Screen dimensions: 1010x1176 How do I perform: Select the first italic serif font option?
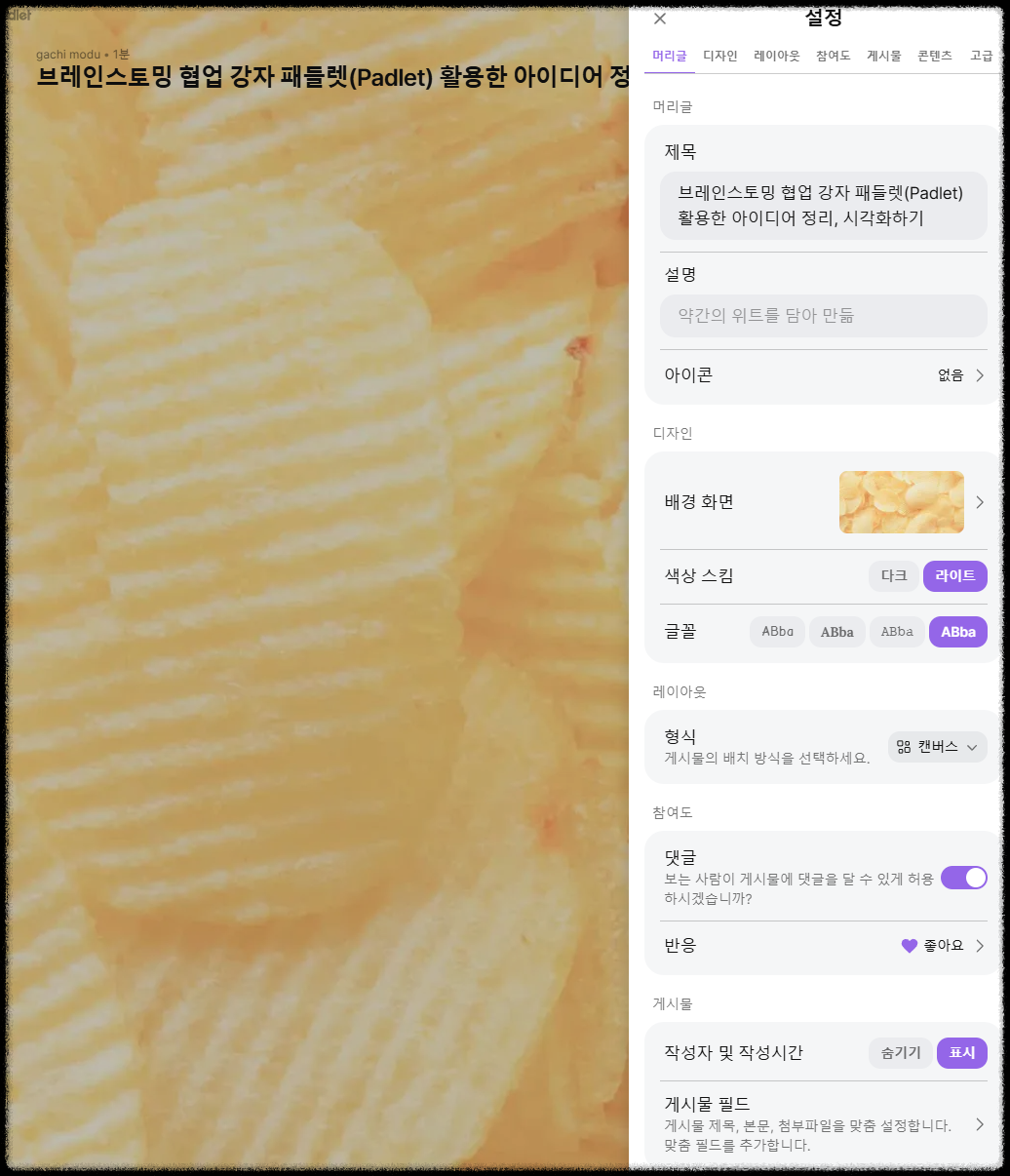tap(777, 632)
